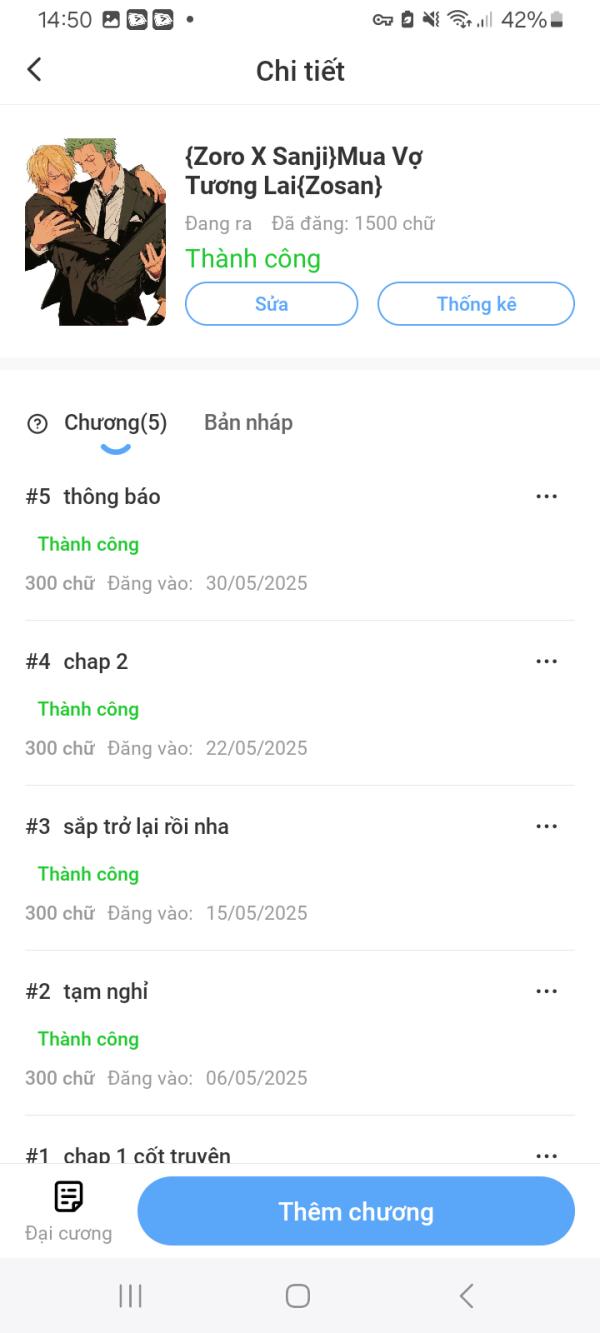This screenshot has height=1333, width=600.
Task: Open more options for chapter #5 thông báo
Action: [546, 497]
